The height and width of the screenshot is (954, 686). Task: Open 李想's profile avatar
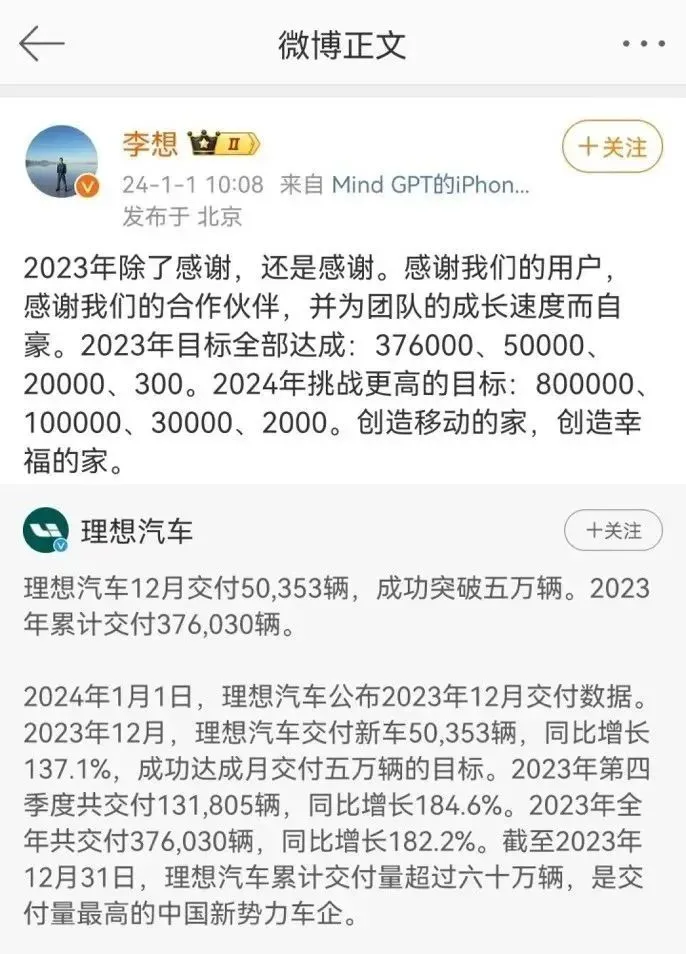62,162
